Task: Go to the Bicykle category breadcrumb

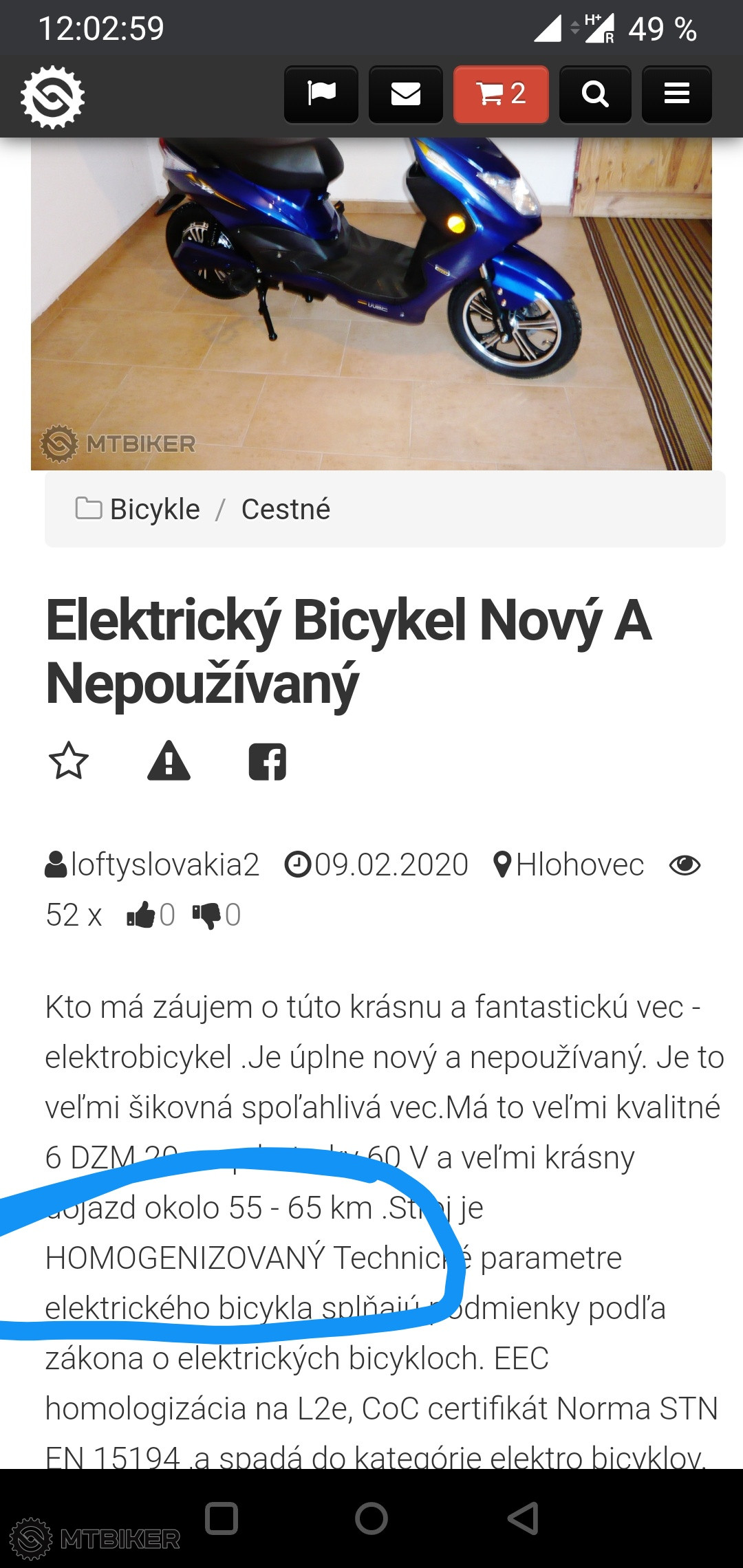Action: pyautogui.click(x=154, y=510)
